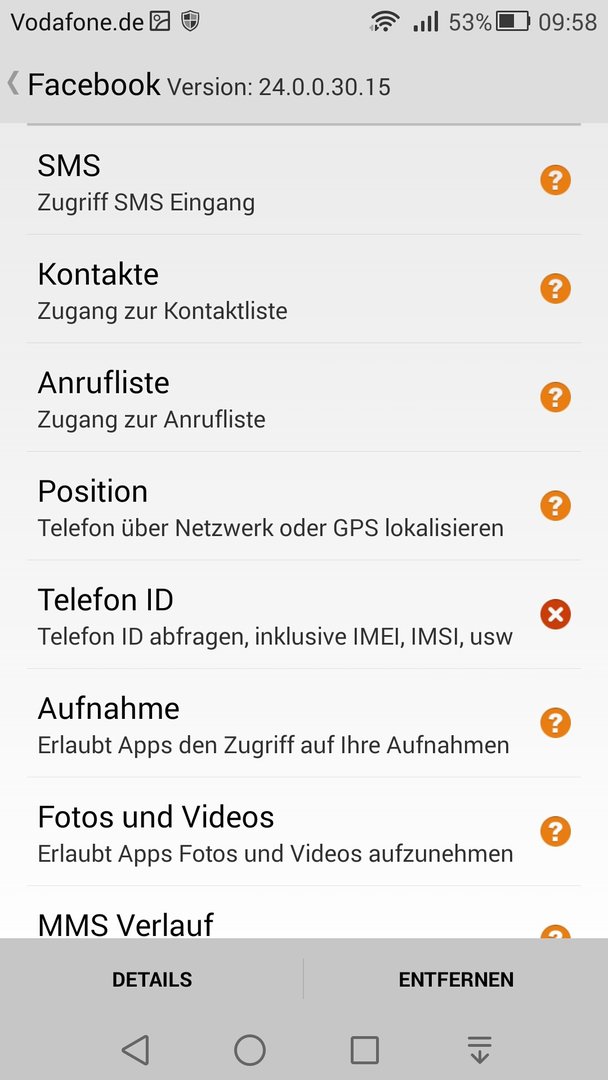Open recent apps with the square button
608x1080 pixels.
point(364,1050)
